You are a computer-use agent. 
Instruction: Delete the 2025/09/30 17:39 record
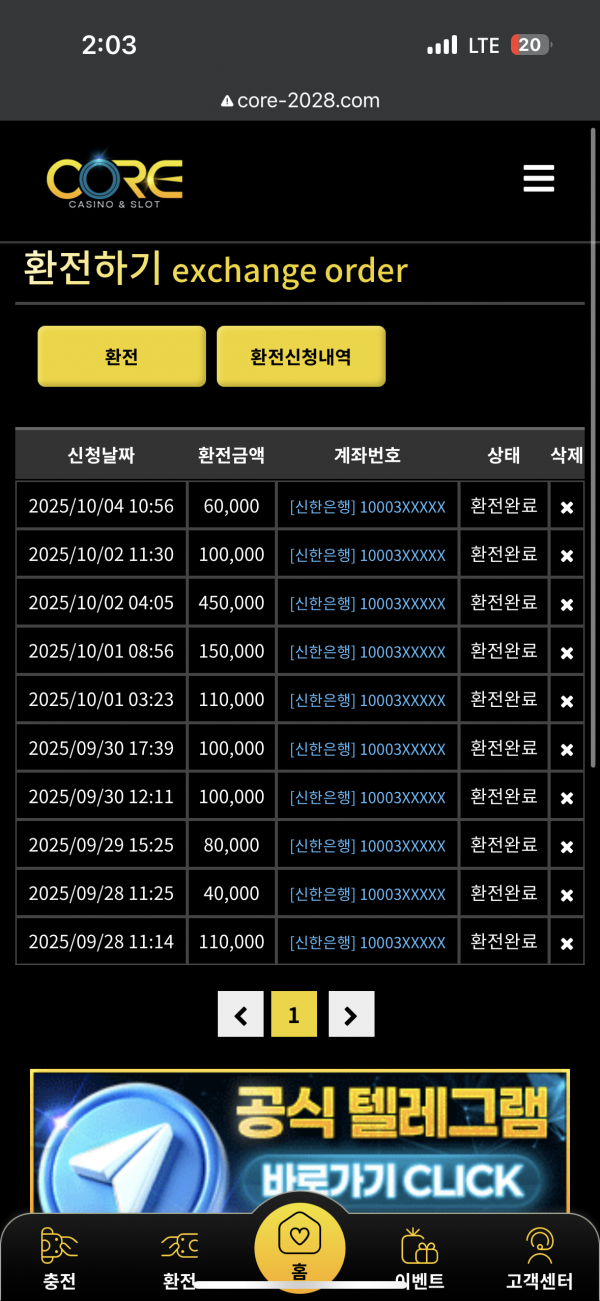[566, 750]
